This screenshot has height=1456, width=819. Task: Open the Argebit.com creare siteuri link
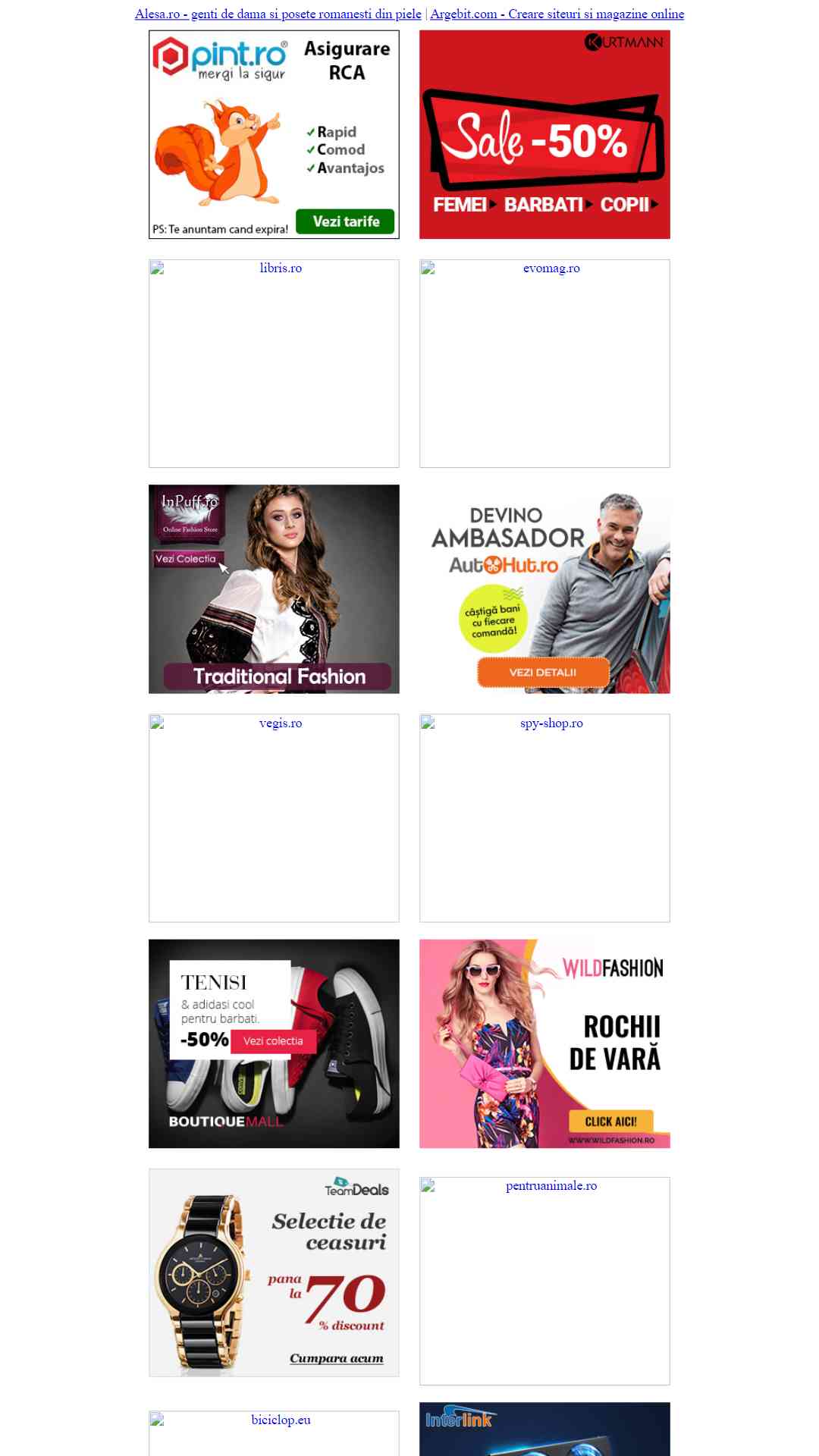point(557,14)
